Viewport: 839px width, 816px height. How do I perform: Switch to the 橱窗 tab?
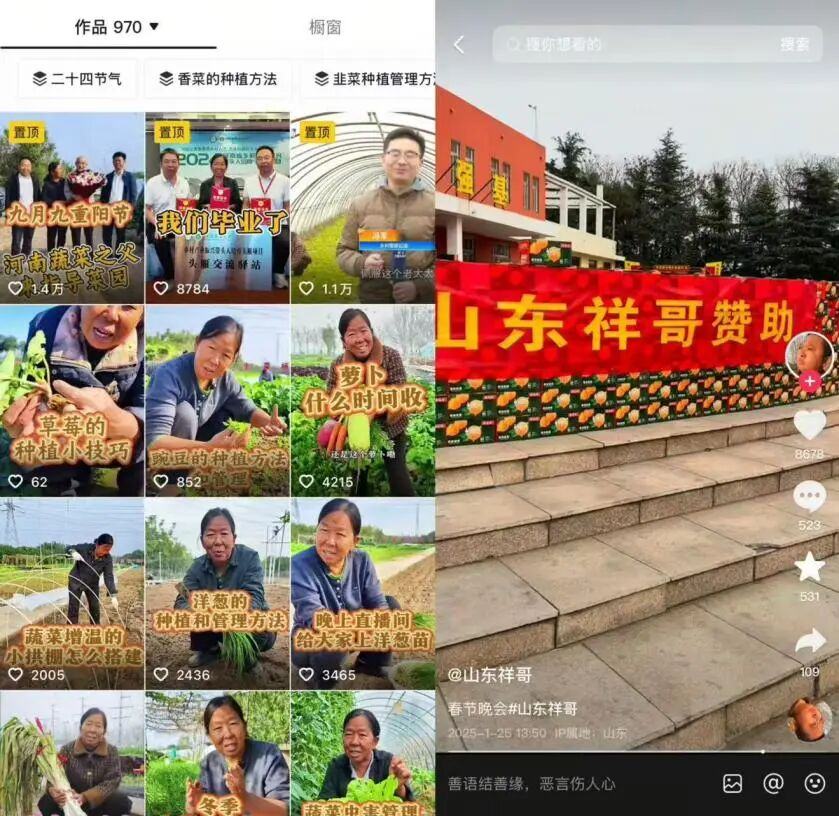click(325, 27)
